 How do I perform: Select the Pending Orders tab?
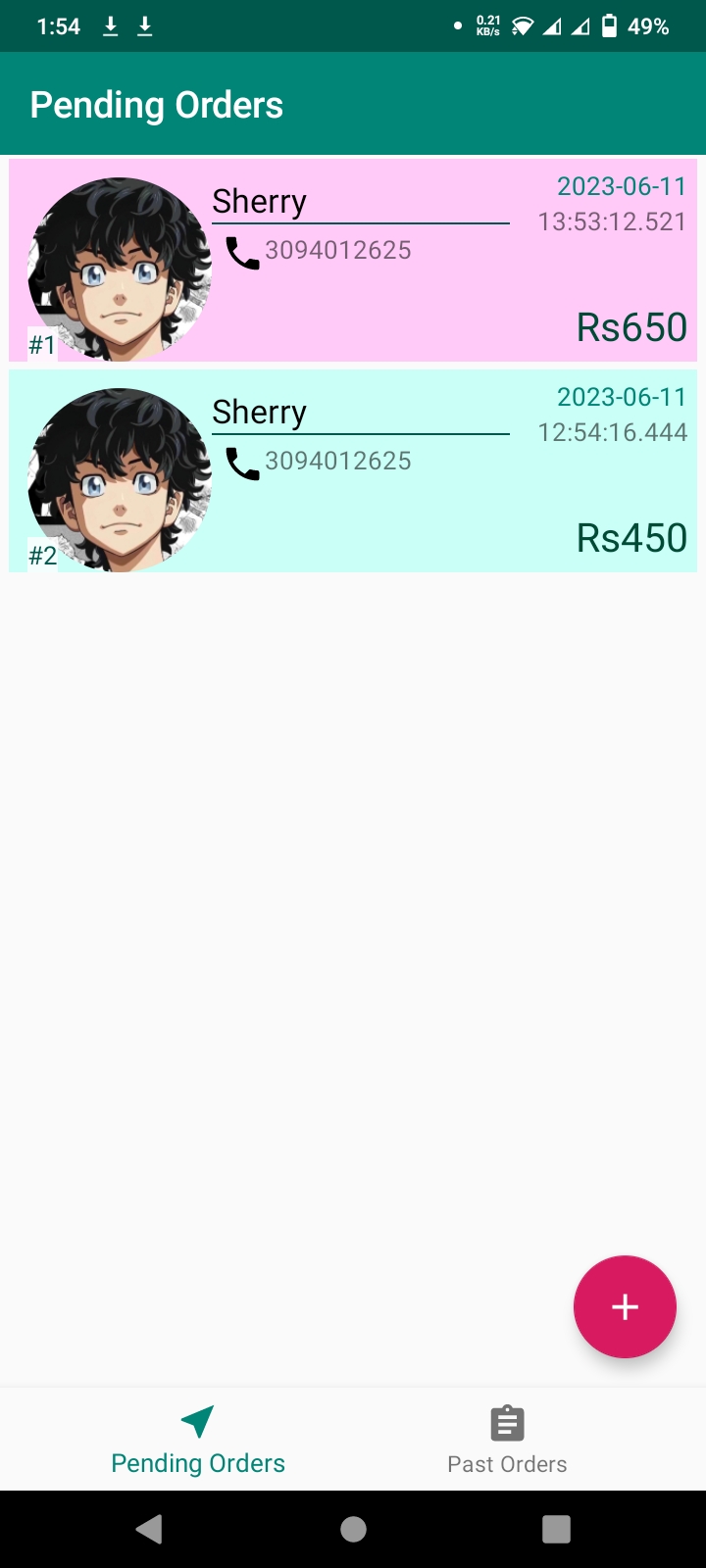tap(198, 1440)
